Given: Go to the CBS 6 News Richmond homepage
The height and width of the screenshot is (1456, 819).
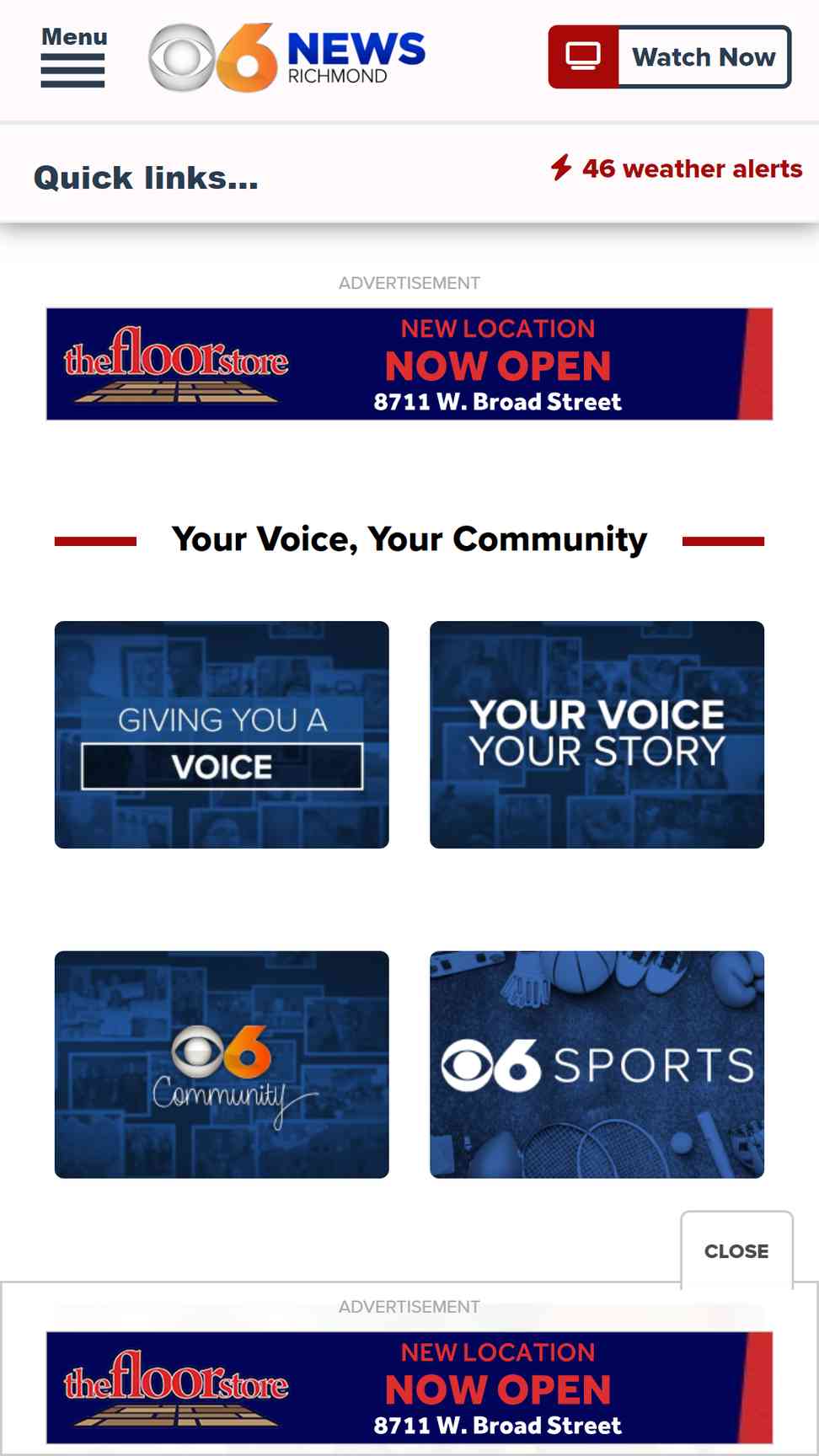Looking at the screenshot, I should (x=287, y=57).
